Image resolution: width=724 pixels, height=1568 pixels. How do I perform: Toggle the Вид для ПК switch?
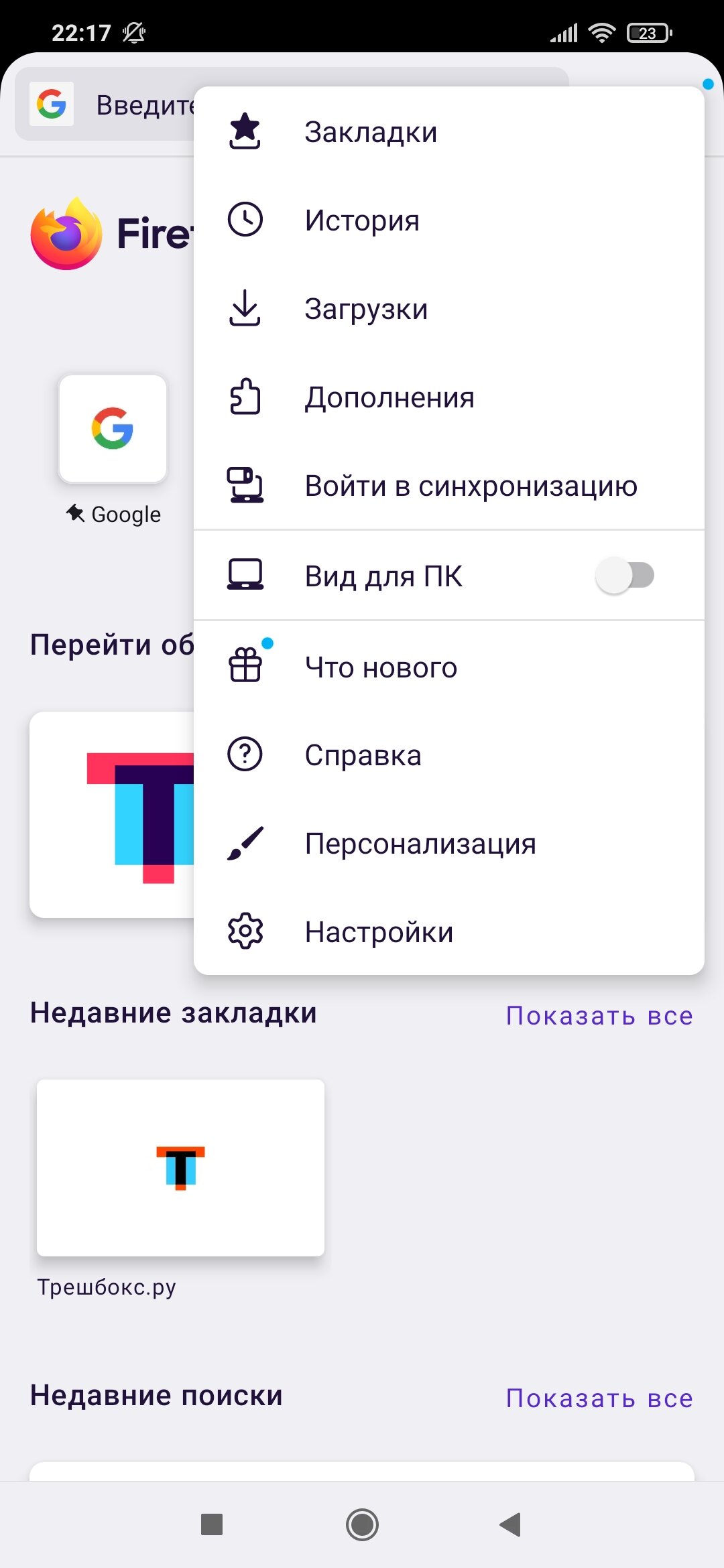[625, 576]
